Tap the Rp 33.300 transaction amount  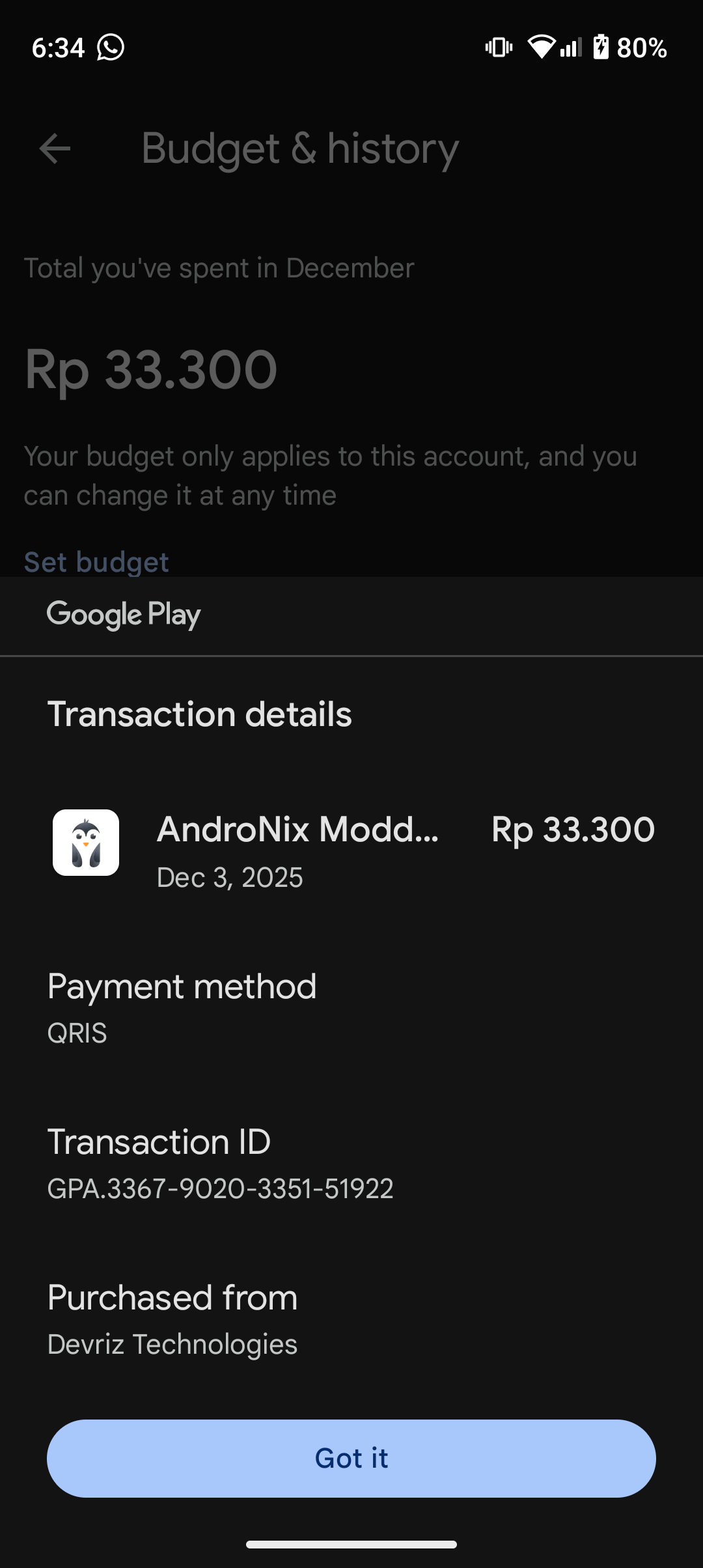[x=572, y=830]
